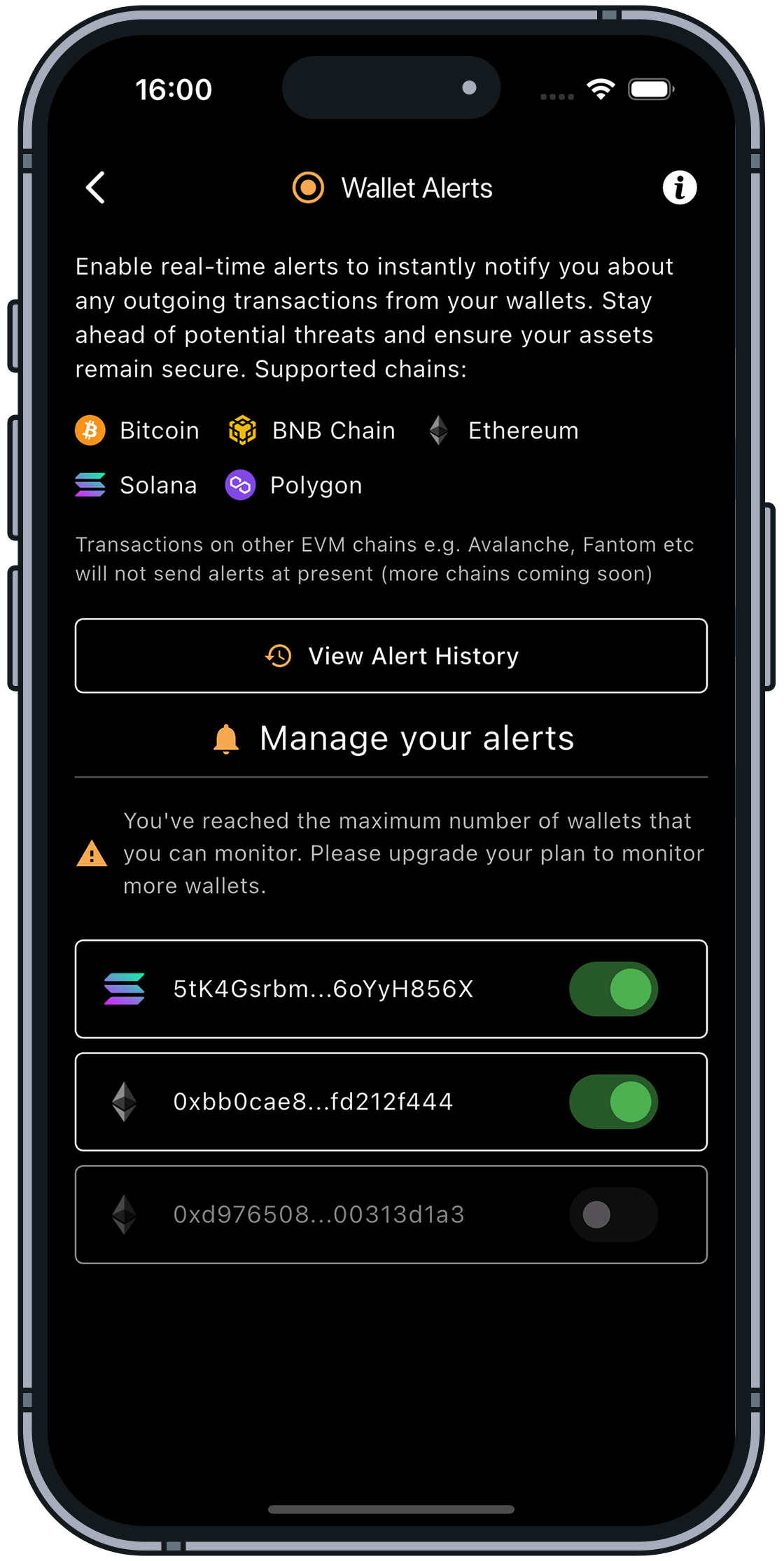This screenshot has width=784, height=1561.
Task: Disable alerts for 5tK4Gsrbm...6oYyH856X wallet
Action: point(613,989)
